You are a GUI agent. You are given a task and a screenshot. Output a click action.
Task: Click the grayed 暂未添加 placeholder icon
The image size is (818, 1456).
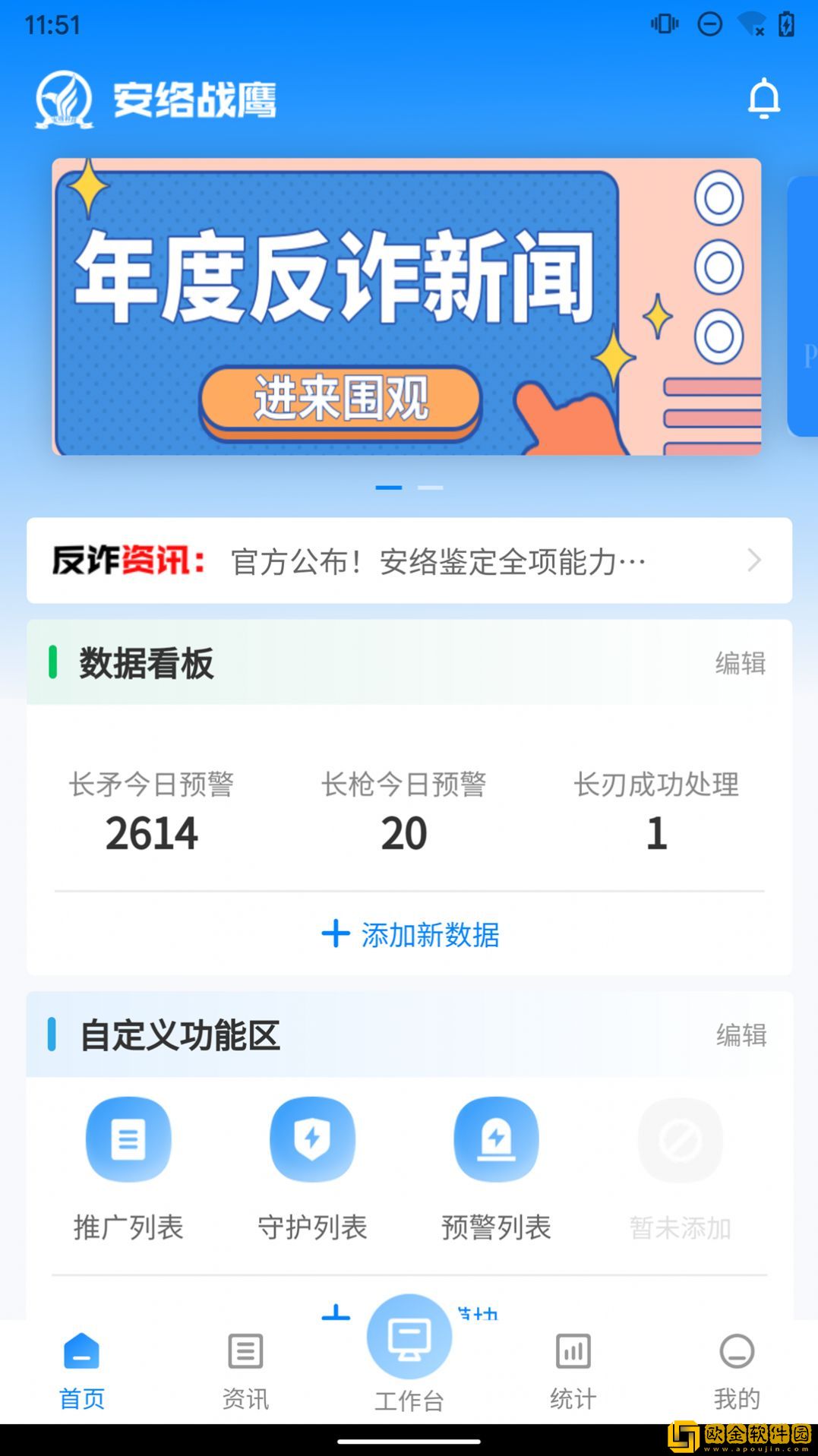click(x=680, y=1139)
